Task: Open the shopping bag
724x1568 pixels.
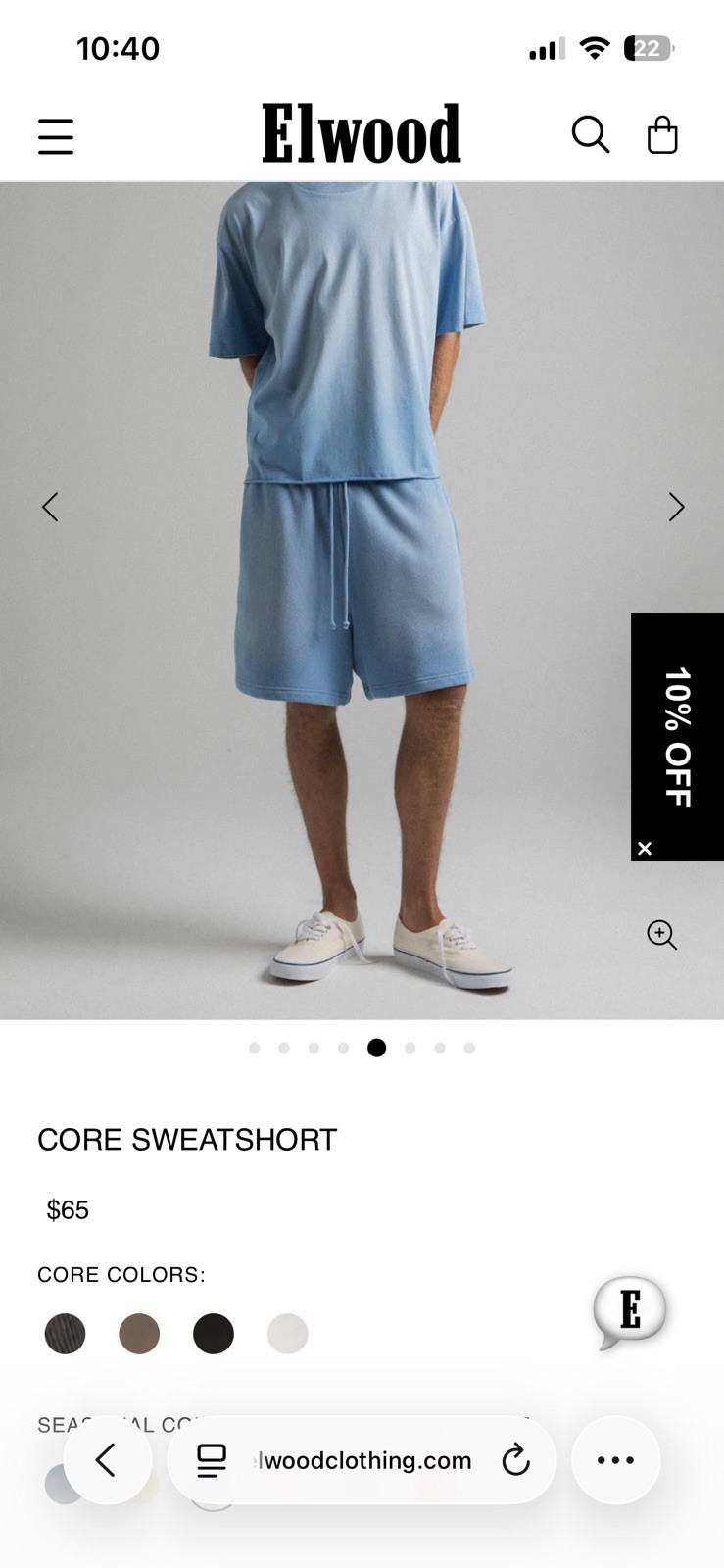Action: 662,135
